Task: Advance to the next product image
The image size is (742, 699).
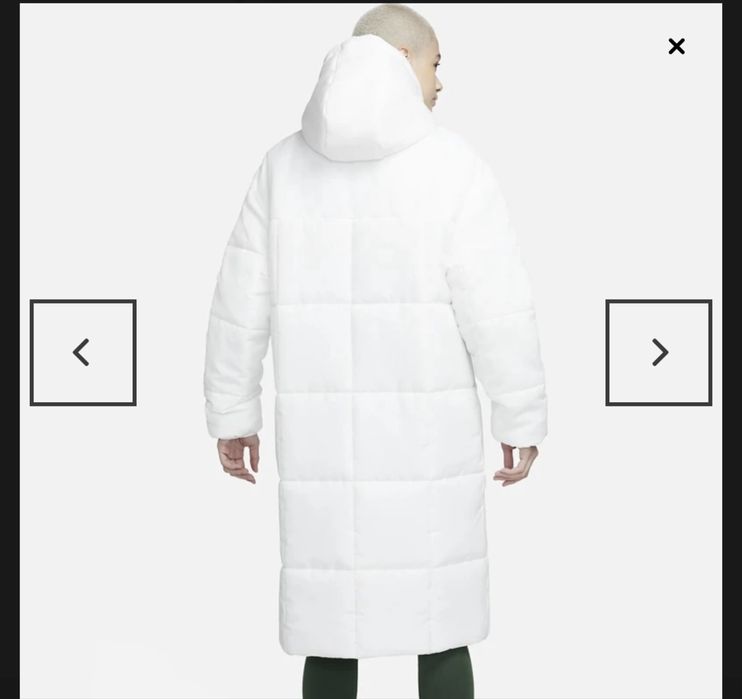Action: click(659, 353)
